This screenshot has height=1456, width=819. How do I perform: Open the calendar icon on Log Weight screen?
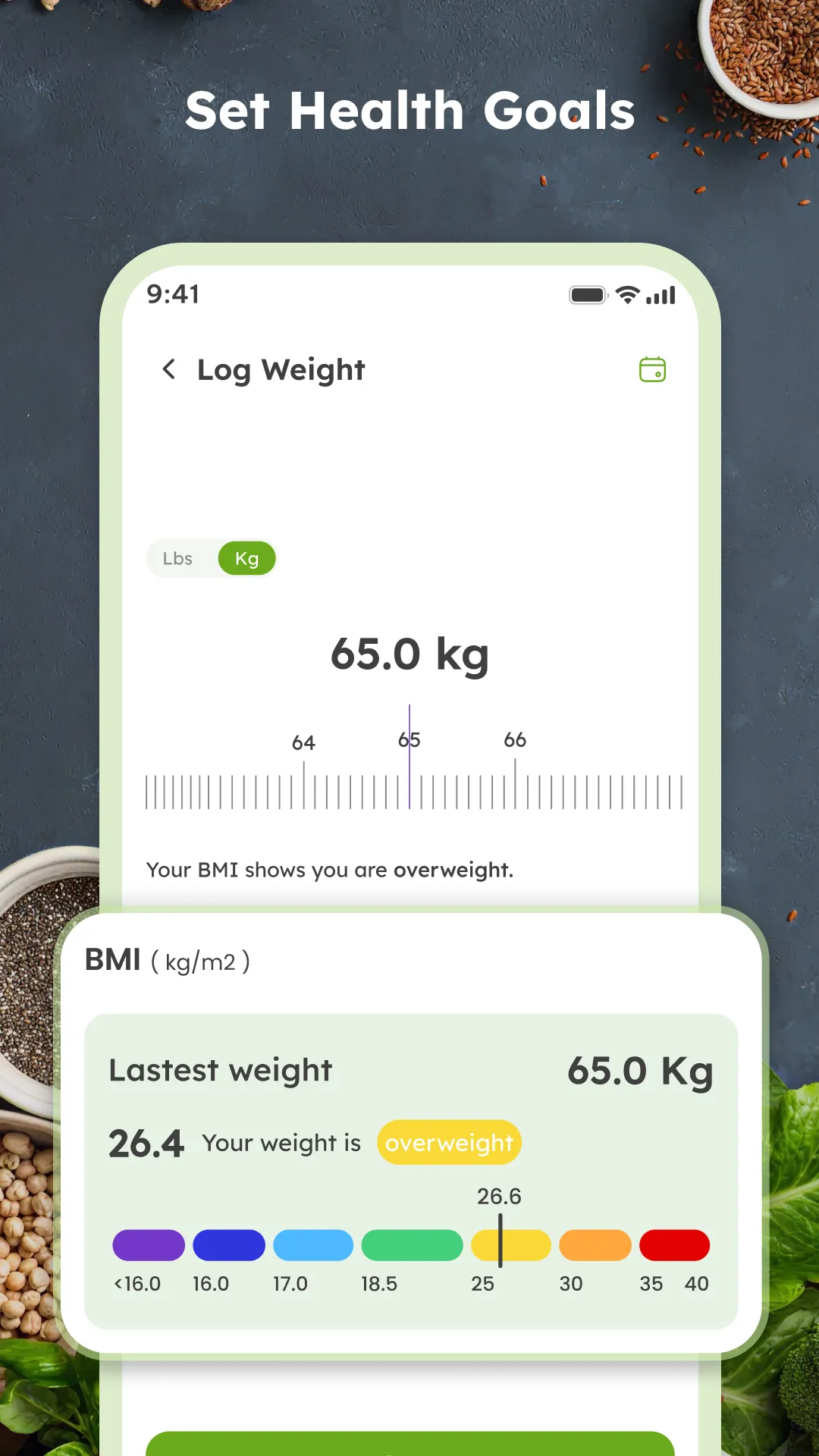(651, 369)
